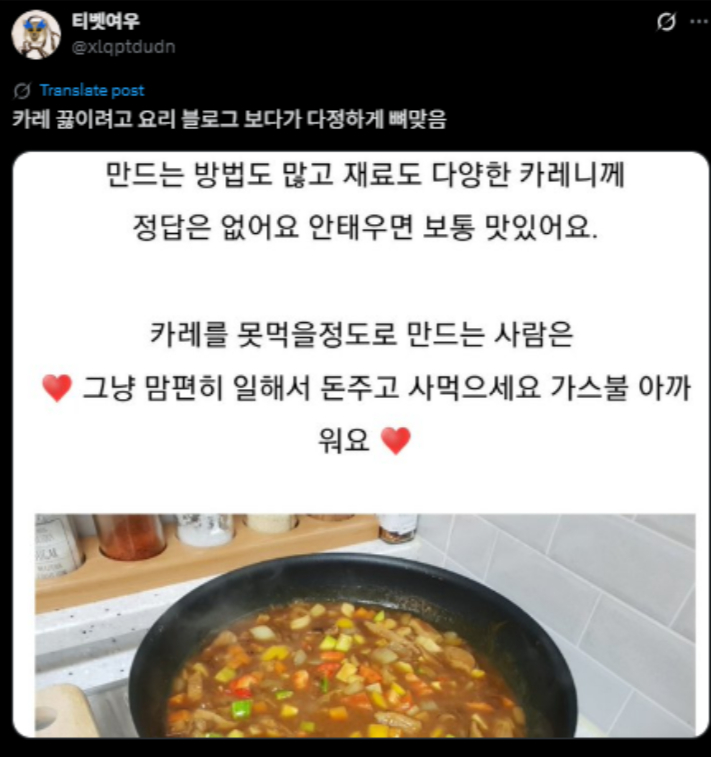Image resolution: width=711 pixels, height=757 pixels.
Task: Open the Grok icon on the post
Action: tap(664, 23)
